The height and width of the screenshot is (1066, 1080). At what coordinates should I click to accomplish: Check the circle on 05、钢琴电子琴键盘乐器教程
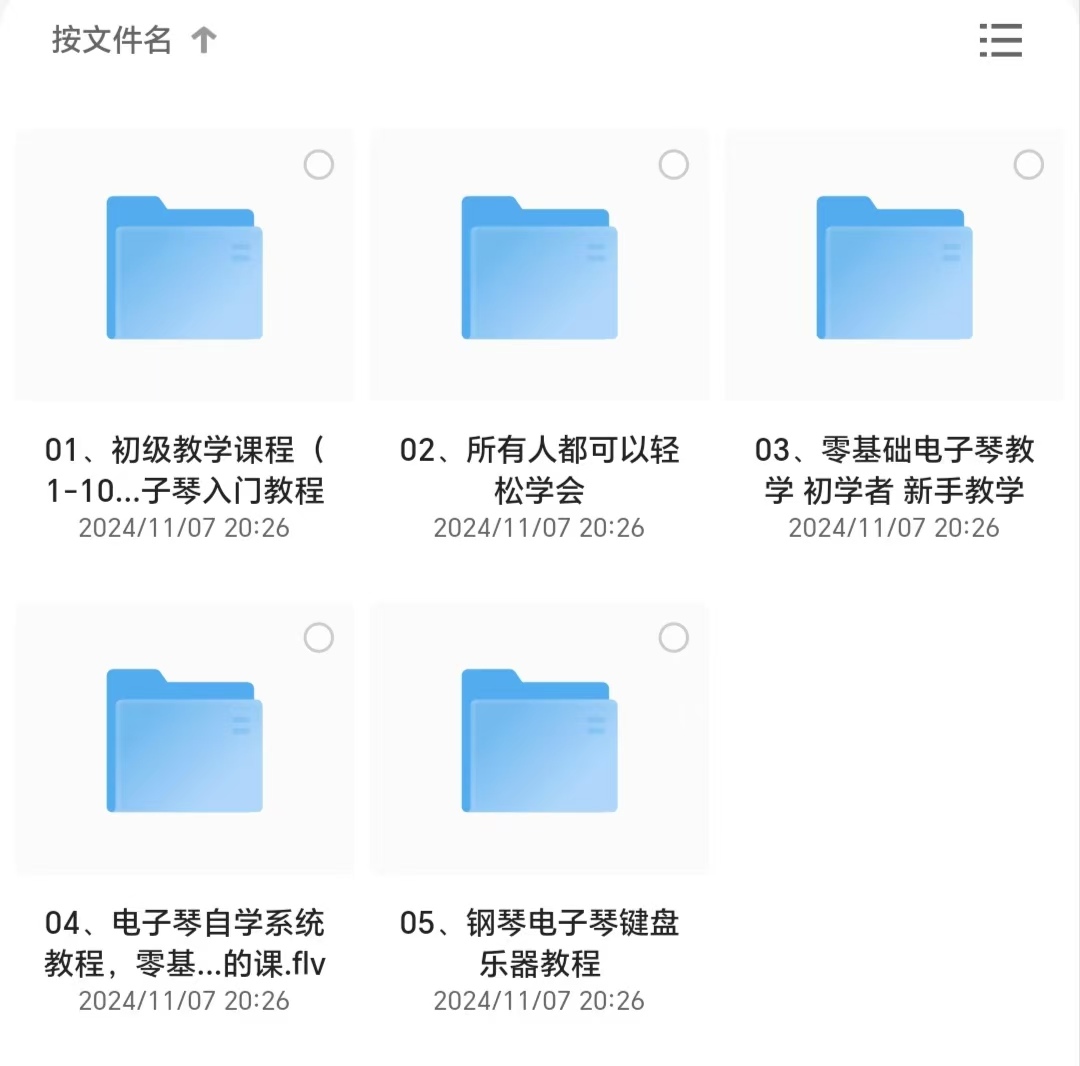click(x=673, y=638)
